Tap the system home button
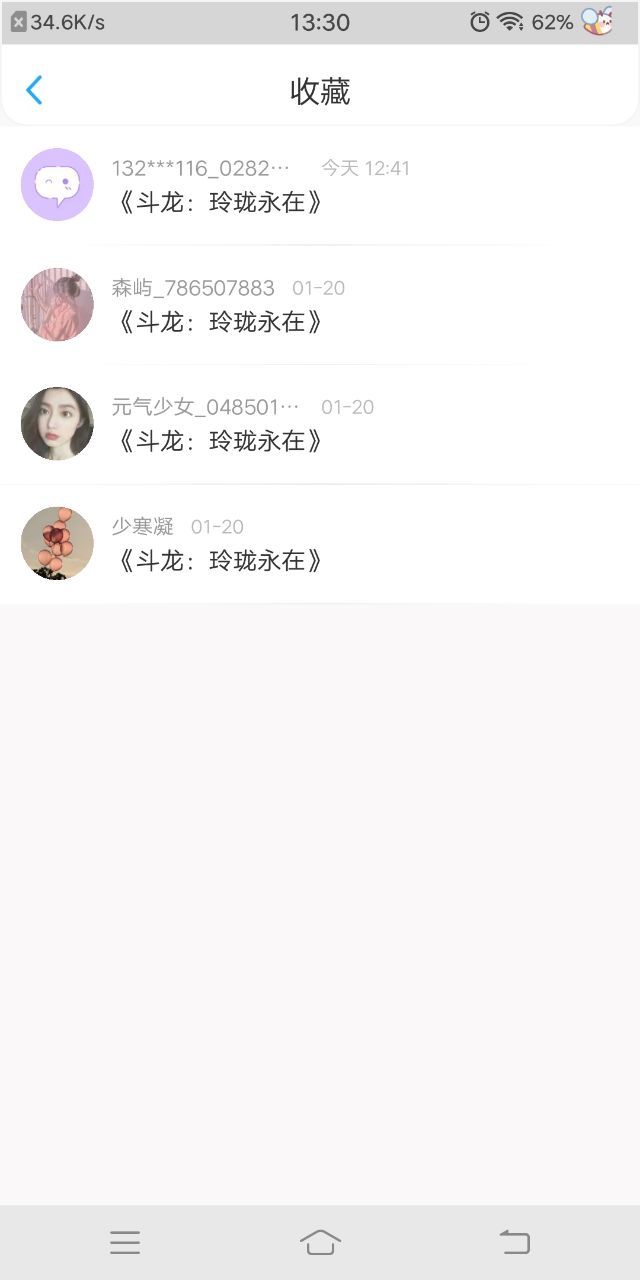Image resolution: width=640 pixels, height=1280 pixels. click(320, 1242)
